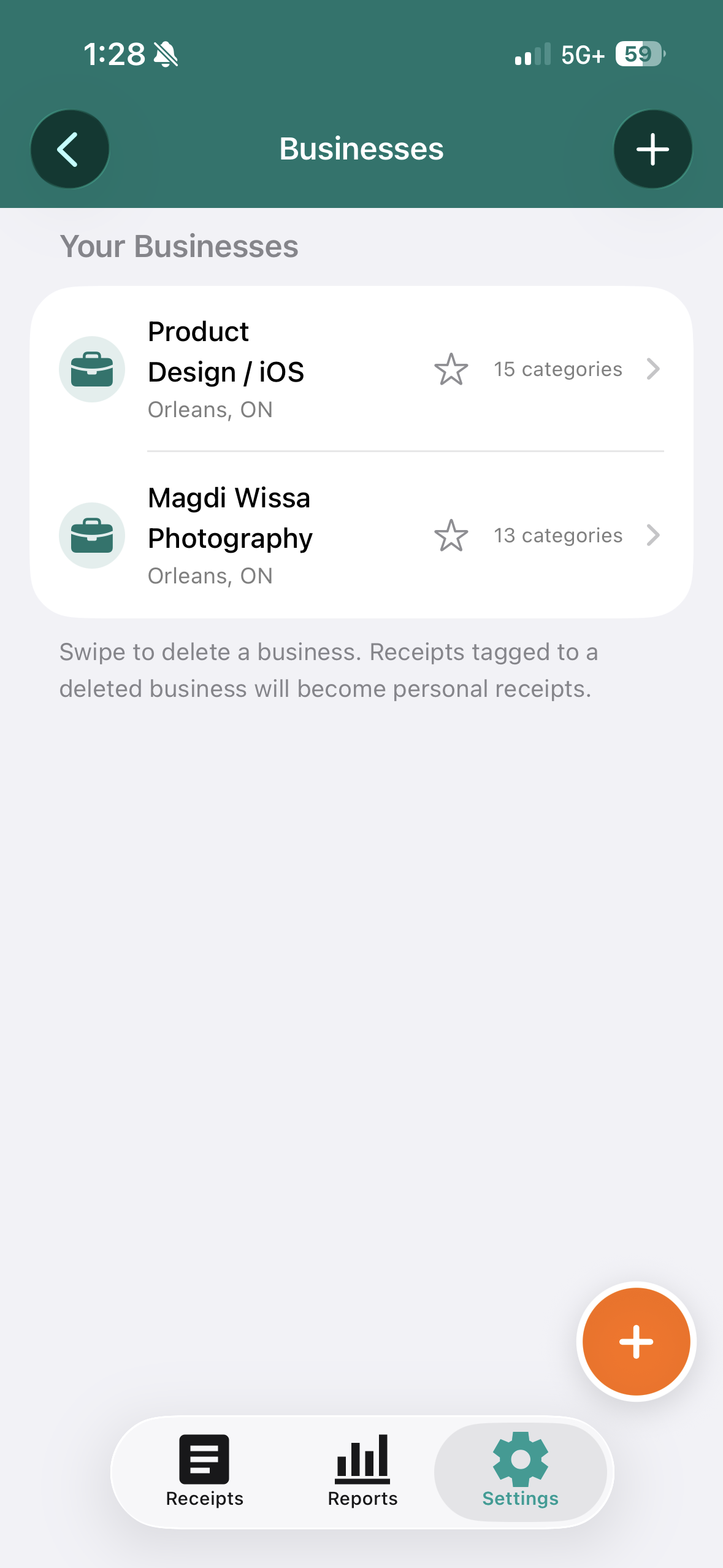Select the Settings gear icon
The height and width of the screenshot is (1568, 723).
[521, 1458]
